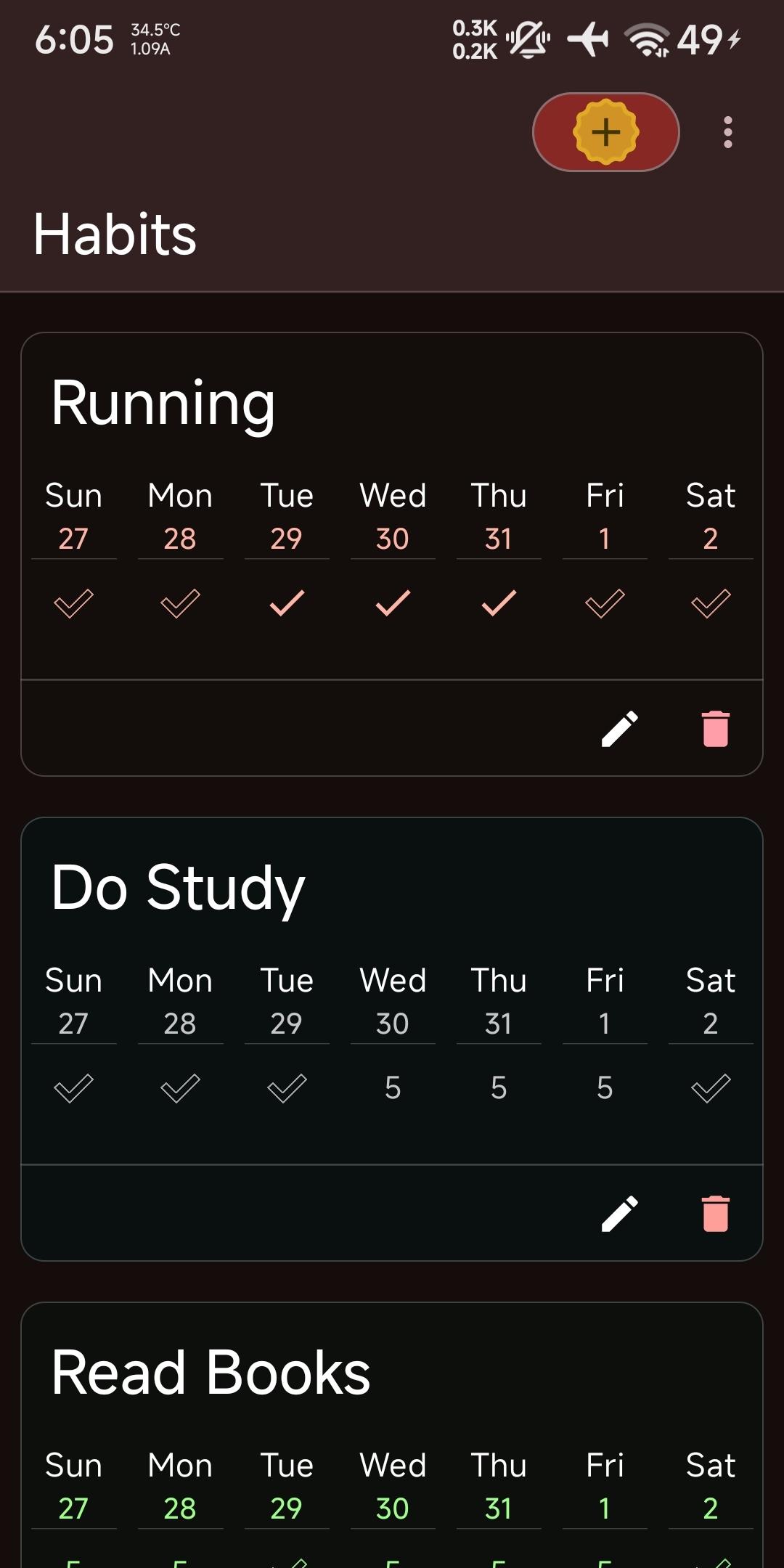Uncheck Running on Tuesday 29
784x1568 pixels.
click(287, 603)
